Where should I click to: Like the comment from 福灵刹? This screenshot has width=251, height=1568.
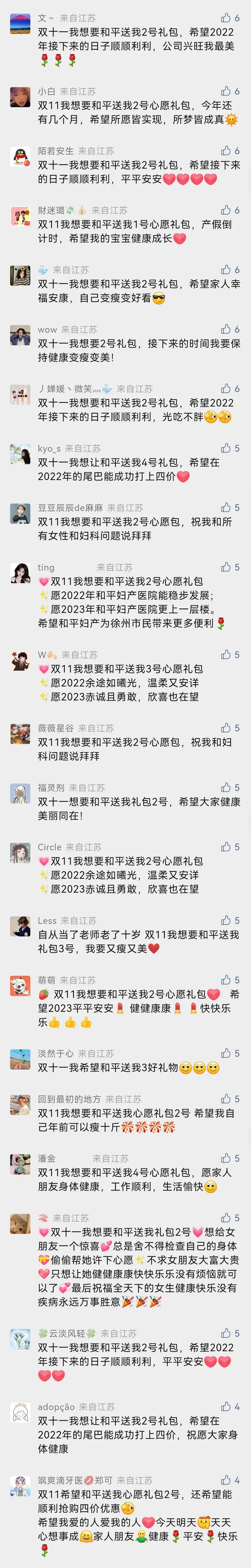(x=226, y=788)
